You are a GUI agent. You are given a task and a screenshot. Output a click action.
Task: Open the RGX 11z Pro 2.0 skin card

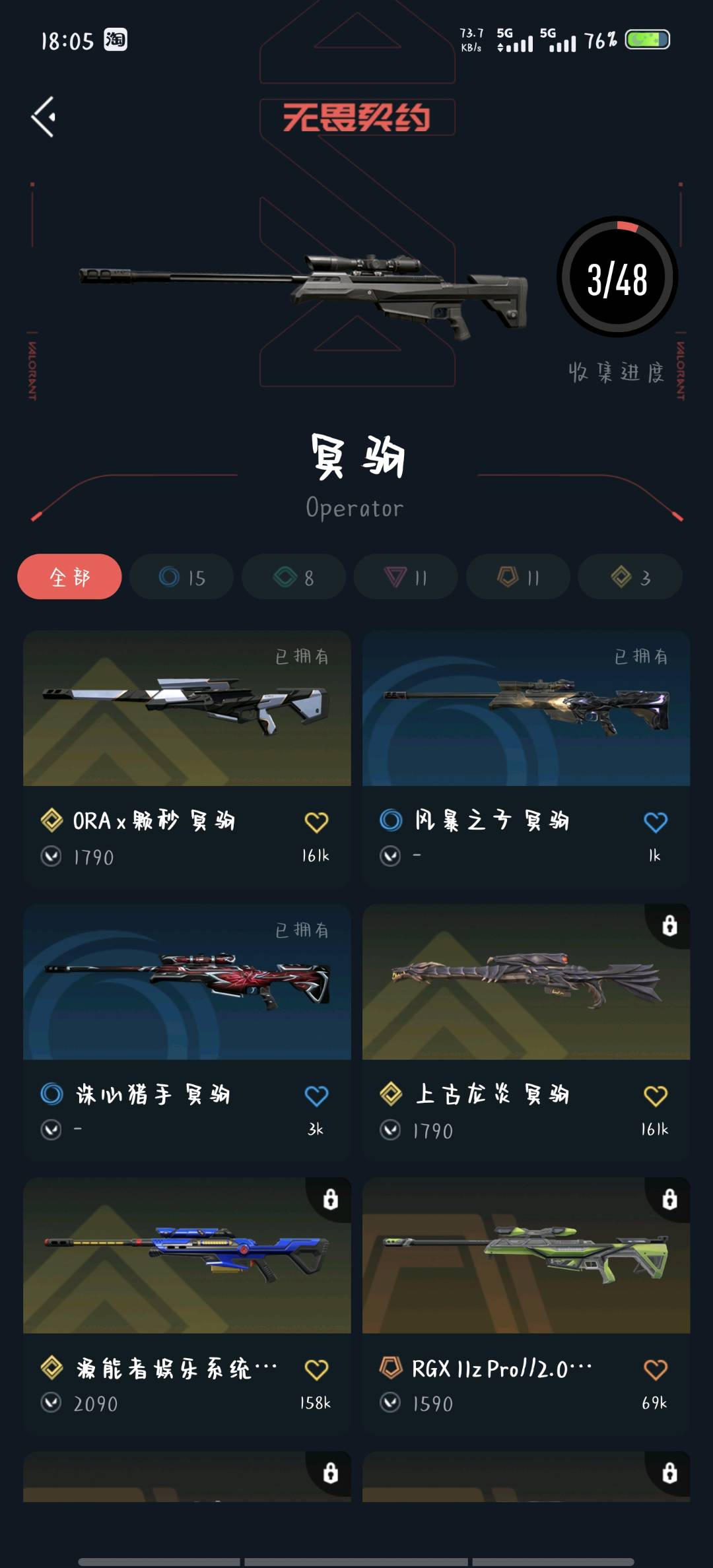click(x=526, y=1305)
